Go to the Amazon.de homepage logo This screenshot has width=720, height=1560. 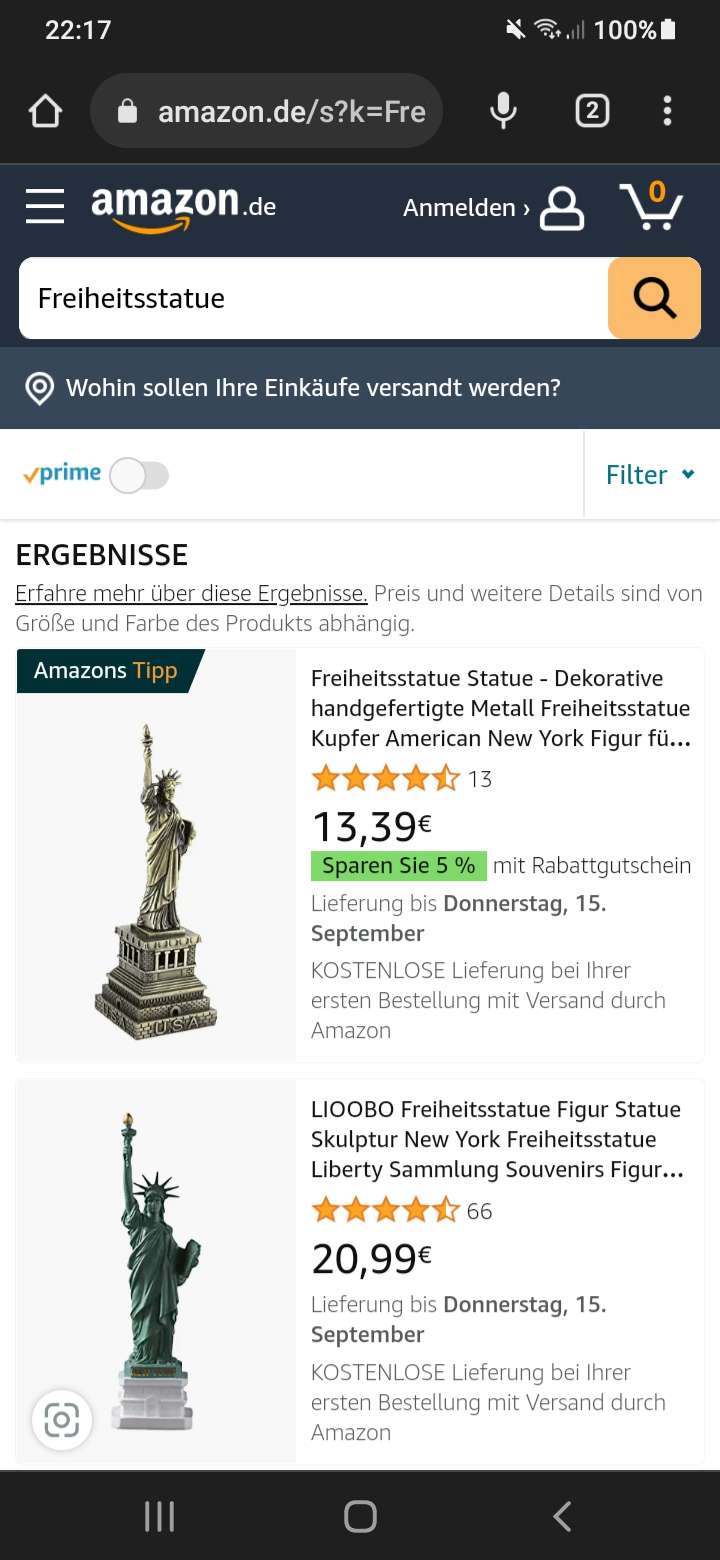(x=183, y=207)
